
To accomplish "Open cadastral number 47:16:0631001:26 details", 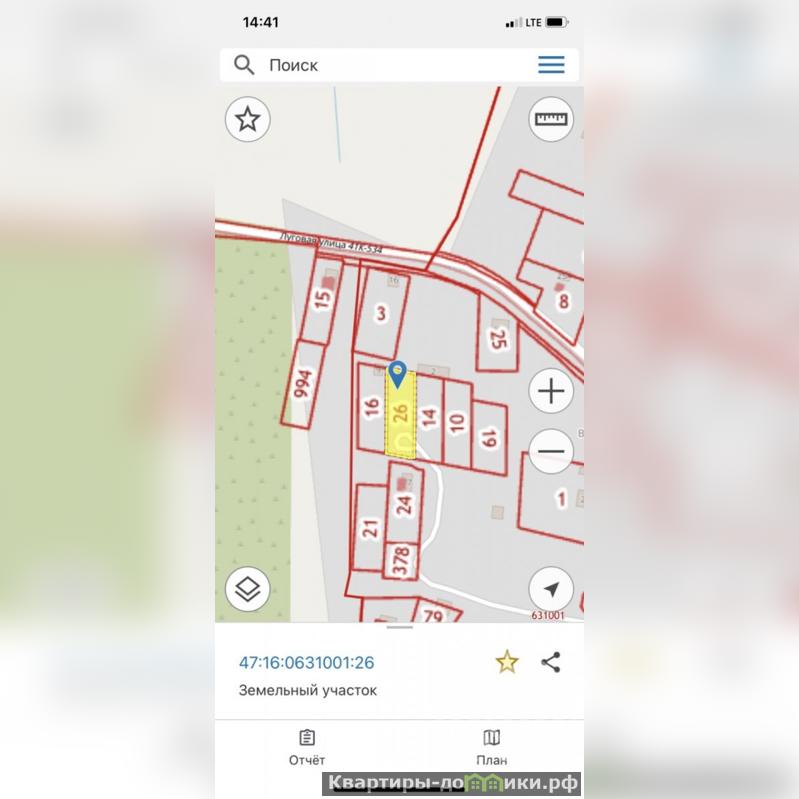I will tap(307, 662).
